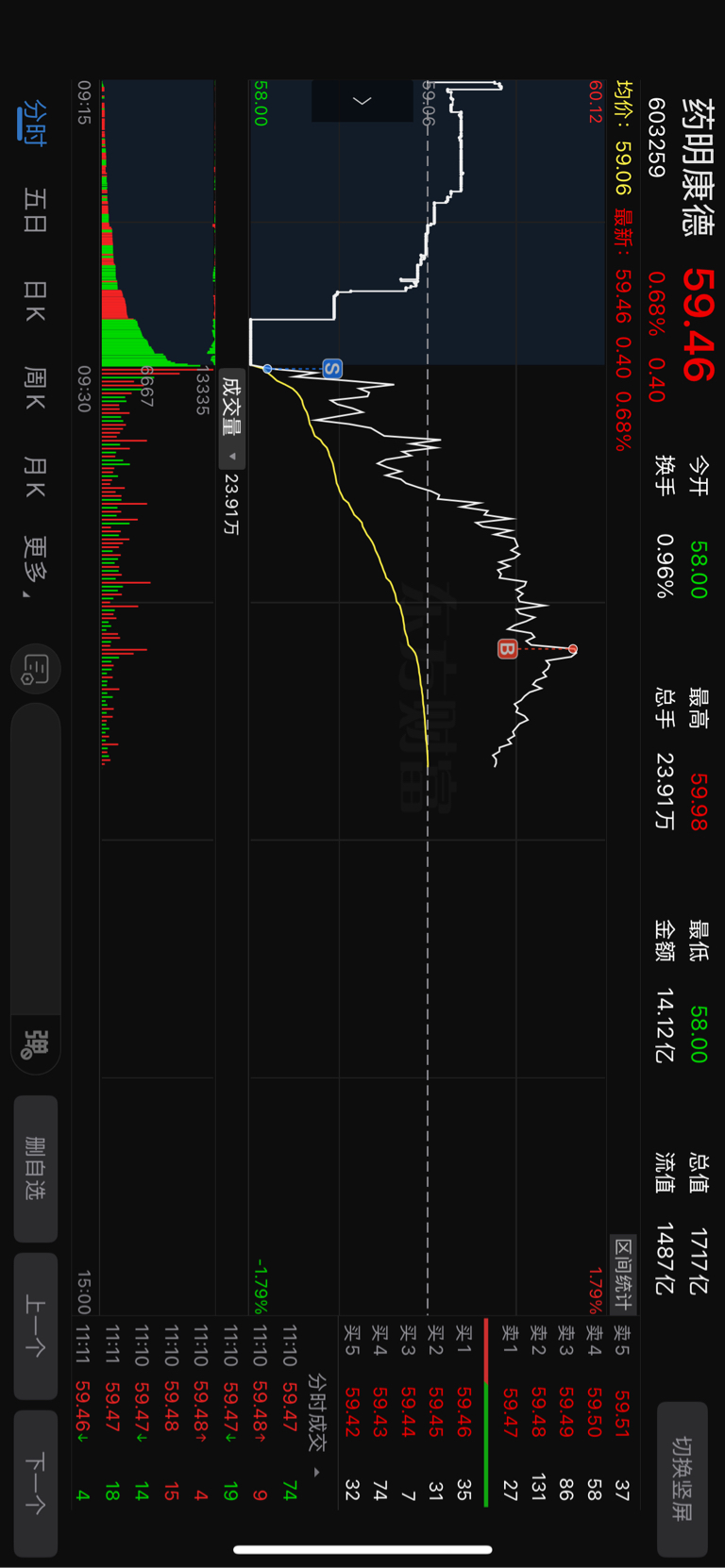Screen dimensions: 725x1568
Task: Go to previous stock with 上一个
Action: [x=36, y=1326]
